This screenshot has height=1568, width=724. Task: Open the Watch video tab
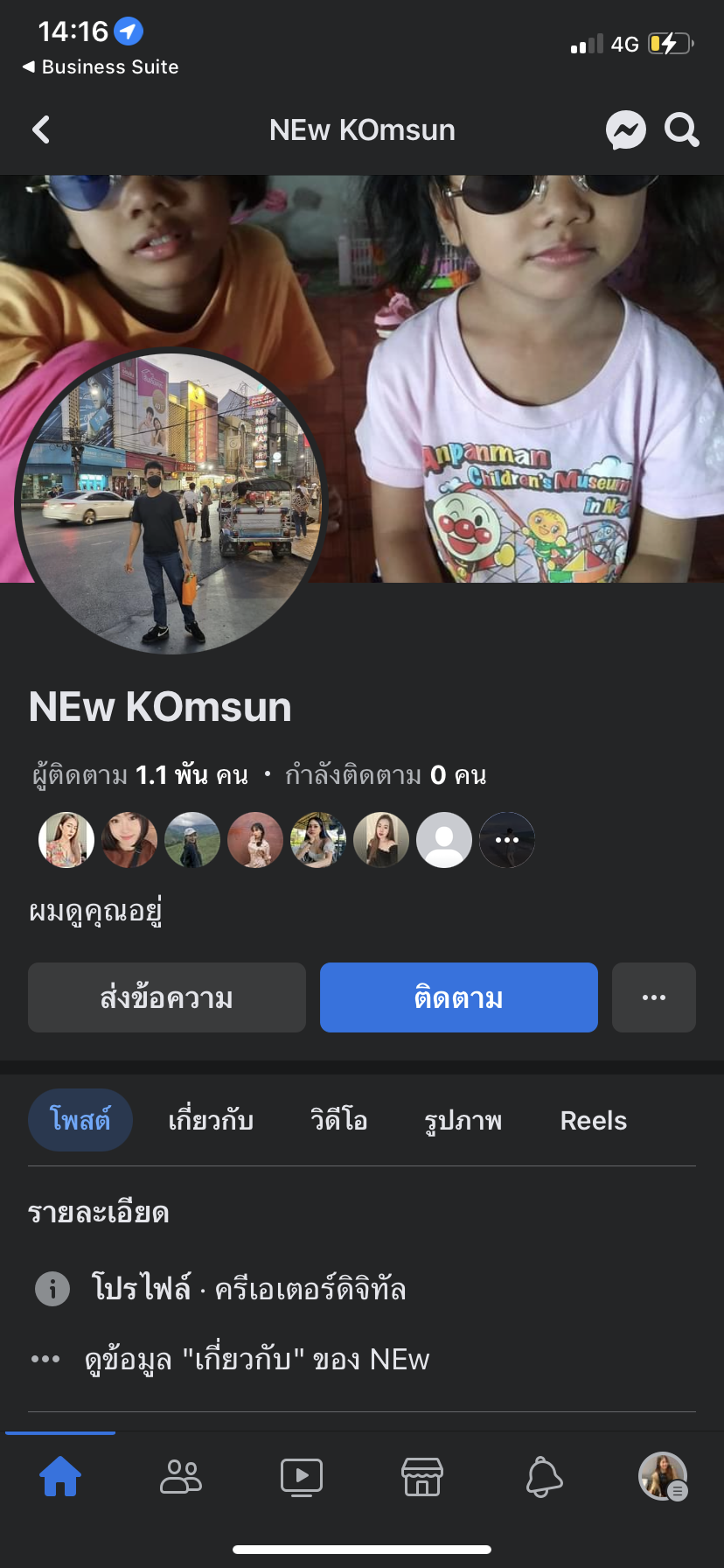click(x=302, y=1476)
